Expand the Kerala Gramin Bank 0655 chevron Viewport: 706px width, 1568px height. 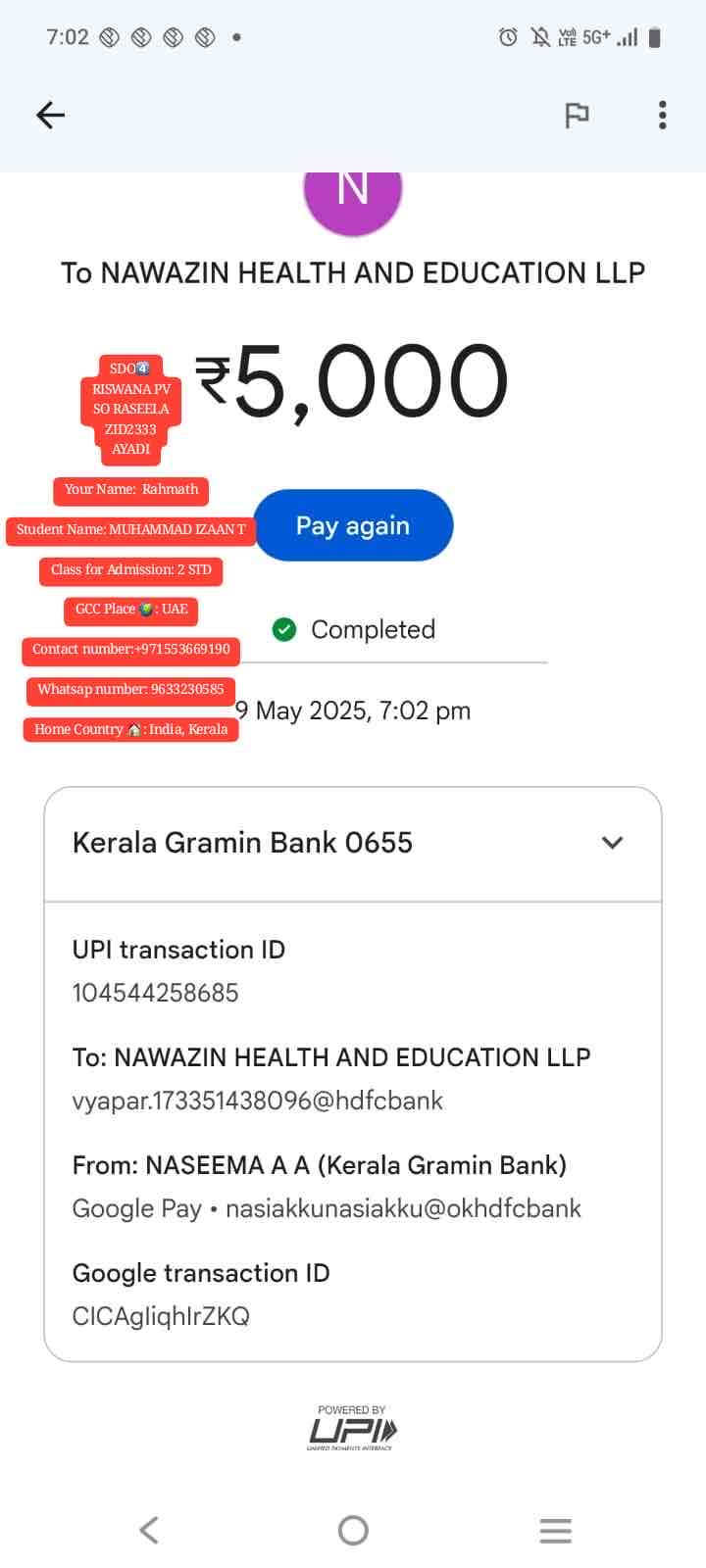(x=612, y=843)
